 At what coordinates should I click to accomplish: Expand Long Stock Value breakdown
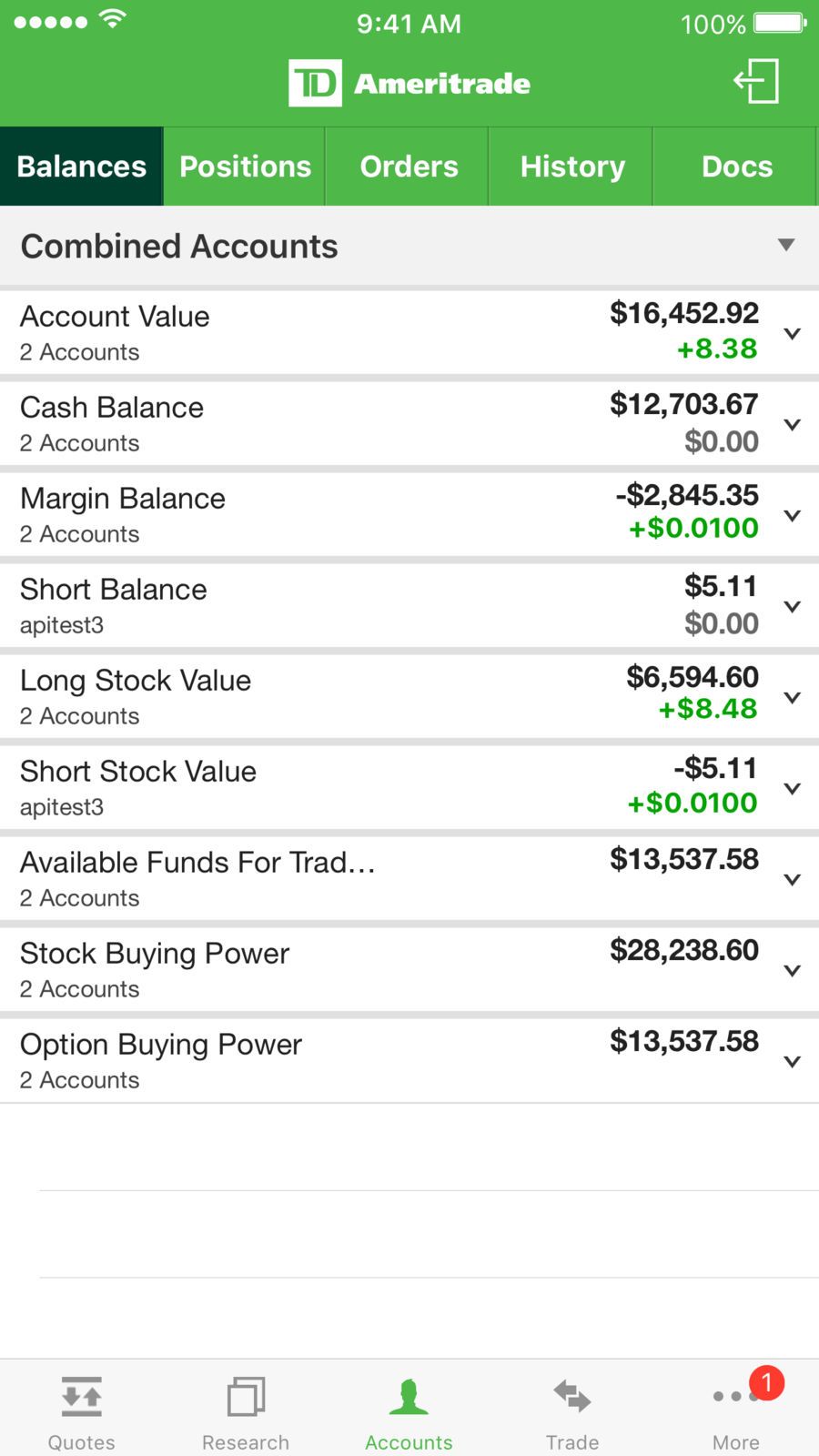(x=792, y=697)
